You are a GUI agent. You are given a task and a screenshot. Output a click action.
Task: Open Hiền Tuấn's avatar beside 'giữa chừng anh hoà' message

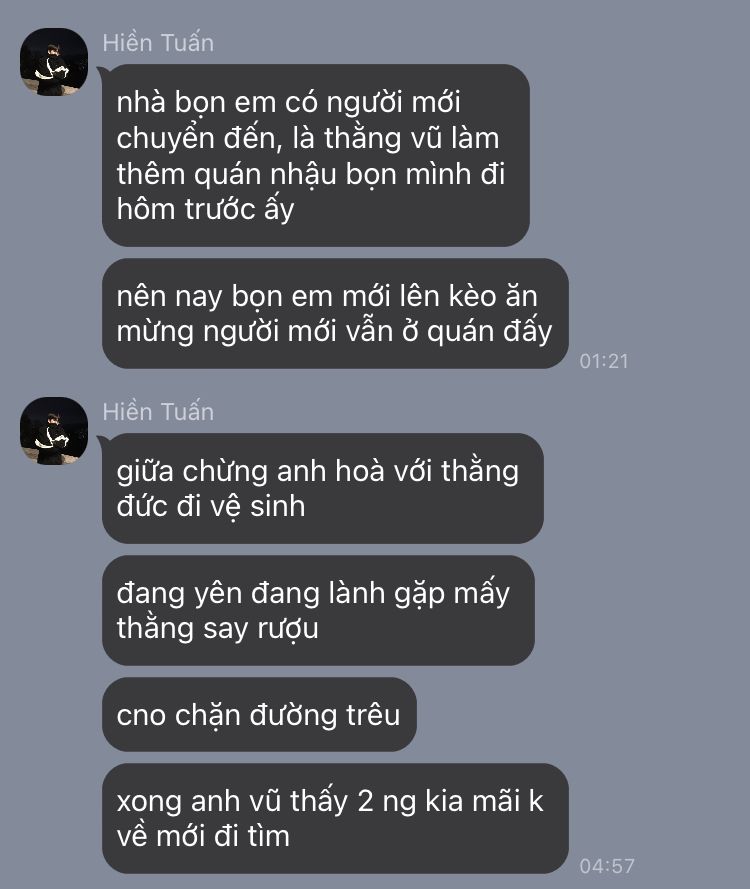pos(54,431)
